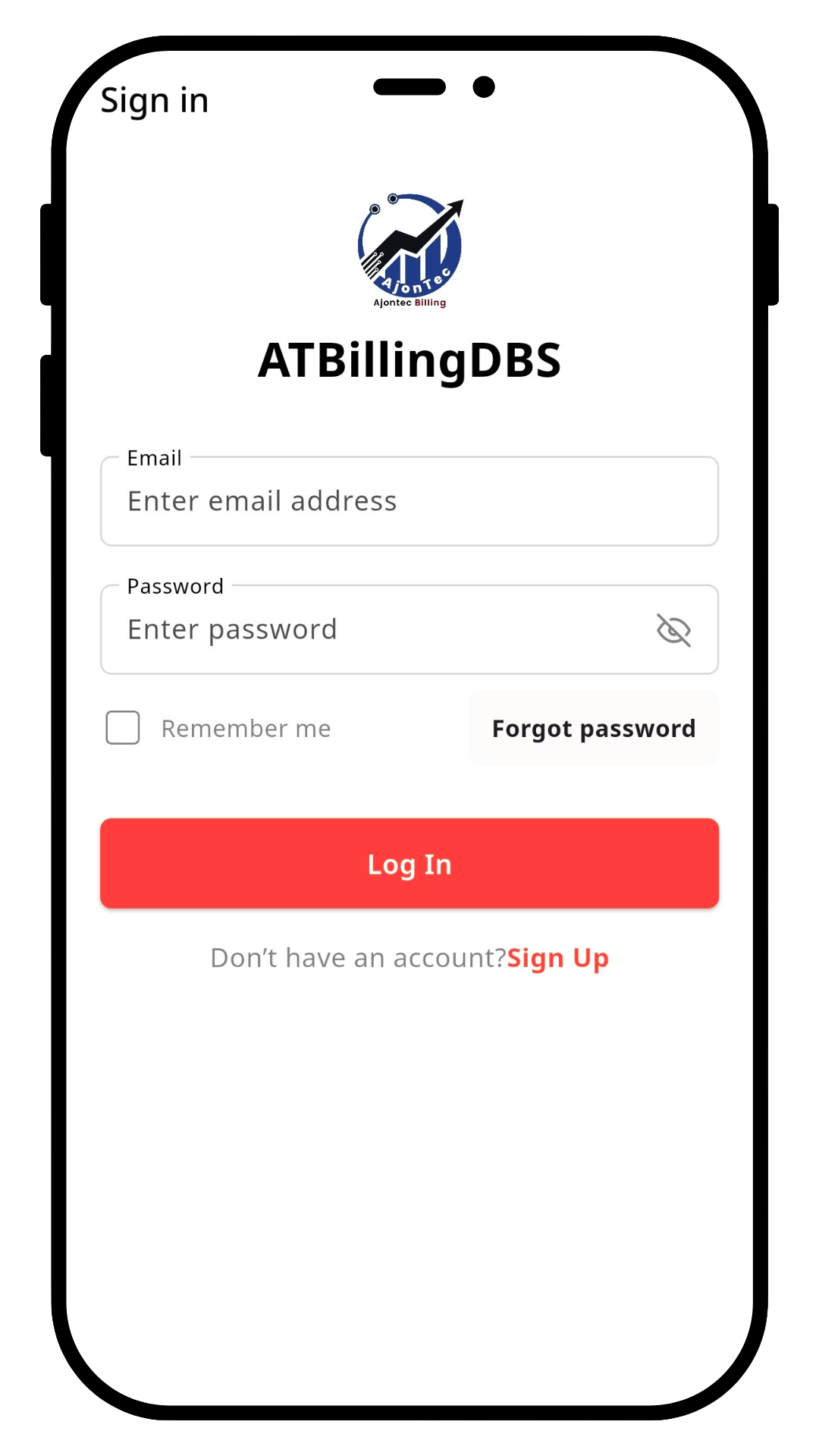
Task: Tap the Email address field
Action: pyautogui.click(x=409, y=501)
